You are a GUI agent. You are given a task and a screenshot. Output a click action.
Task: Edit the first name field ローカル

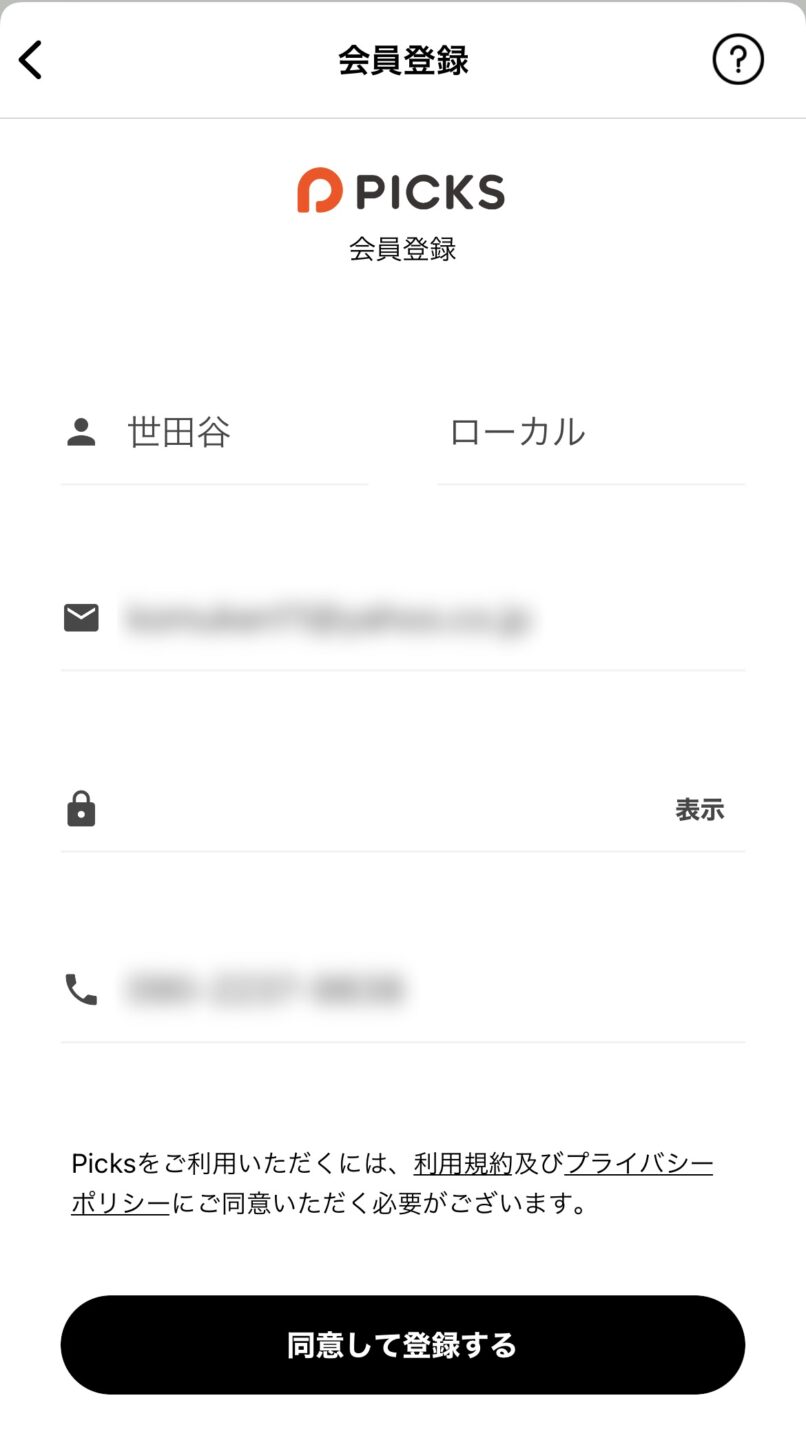pyautogui.click(x=591, y=433)
